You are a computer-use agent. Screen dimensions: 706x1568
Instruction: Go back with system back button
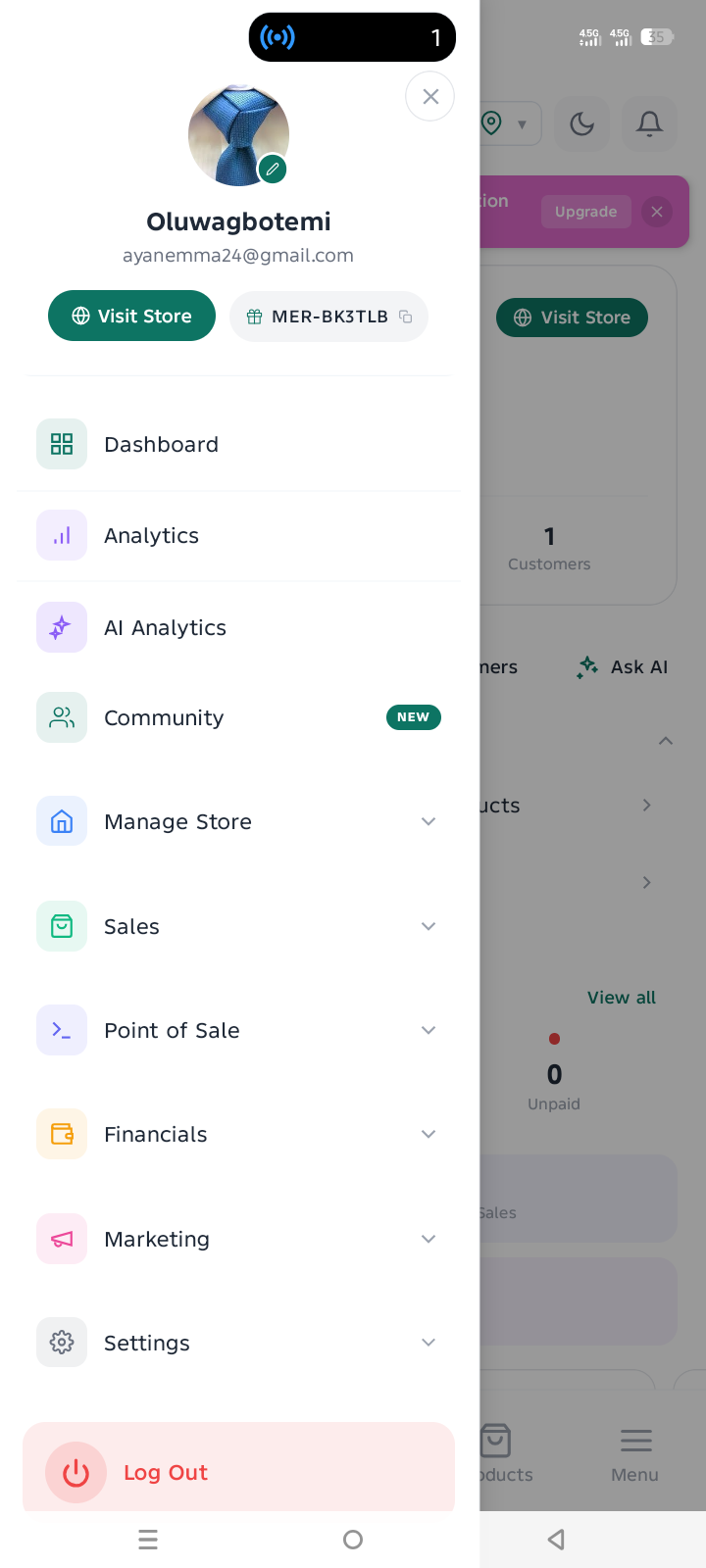(556, 1540)
